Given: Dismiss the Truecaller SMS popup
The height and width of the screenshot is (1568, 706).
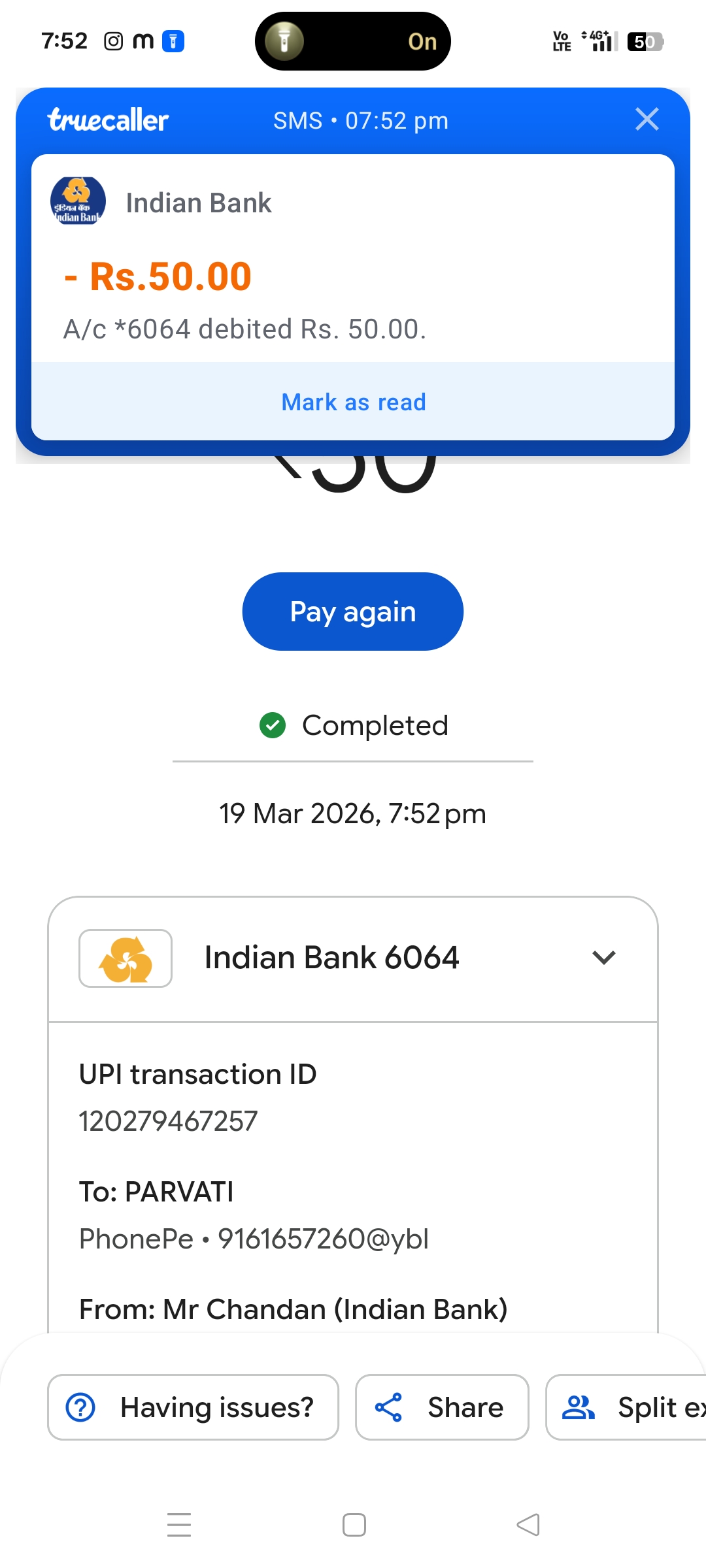Looking at the screenshot, I should tap(647, 120).
